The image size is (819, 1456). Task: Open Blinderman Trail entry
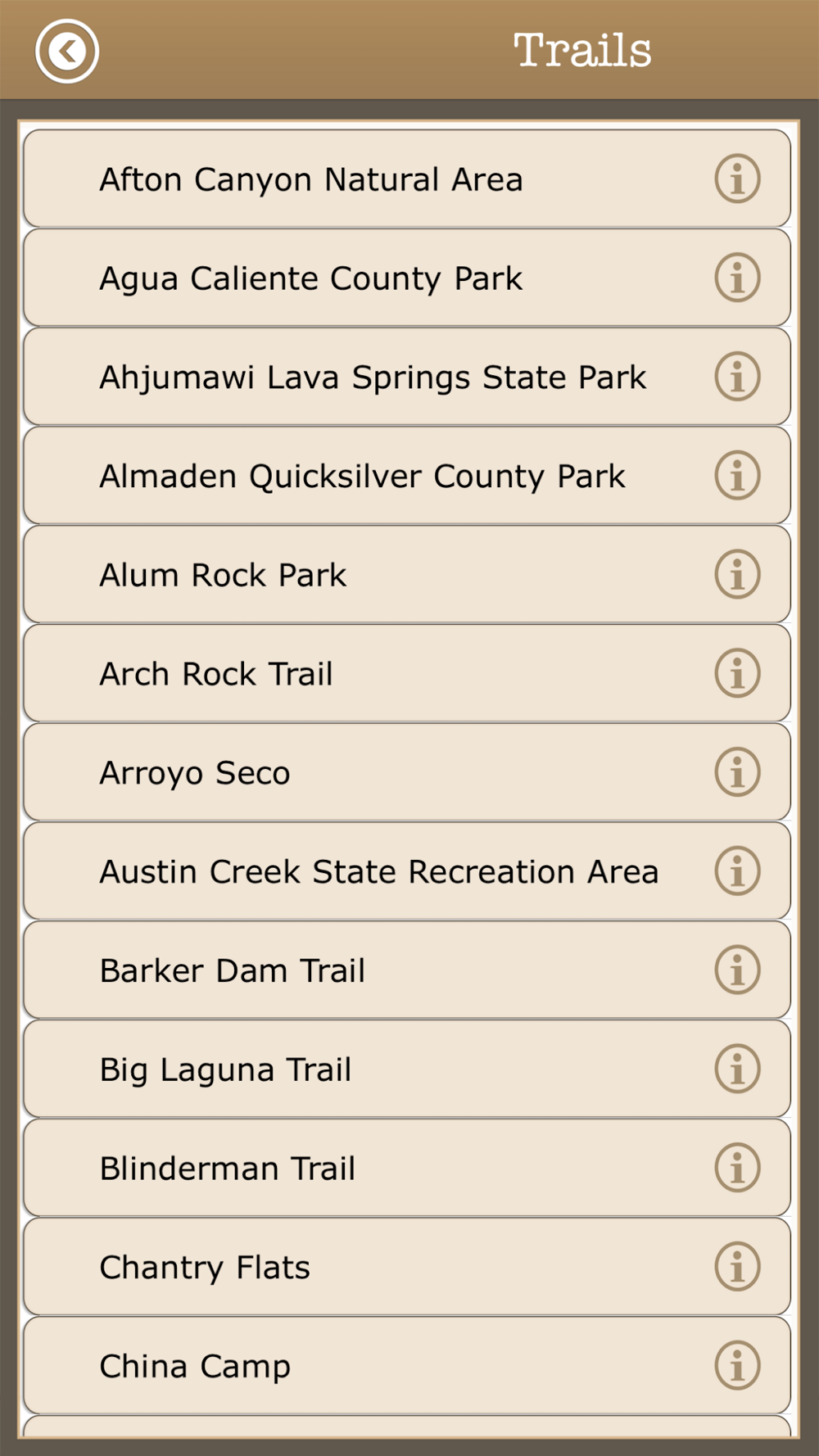(x=407, y=1168)
